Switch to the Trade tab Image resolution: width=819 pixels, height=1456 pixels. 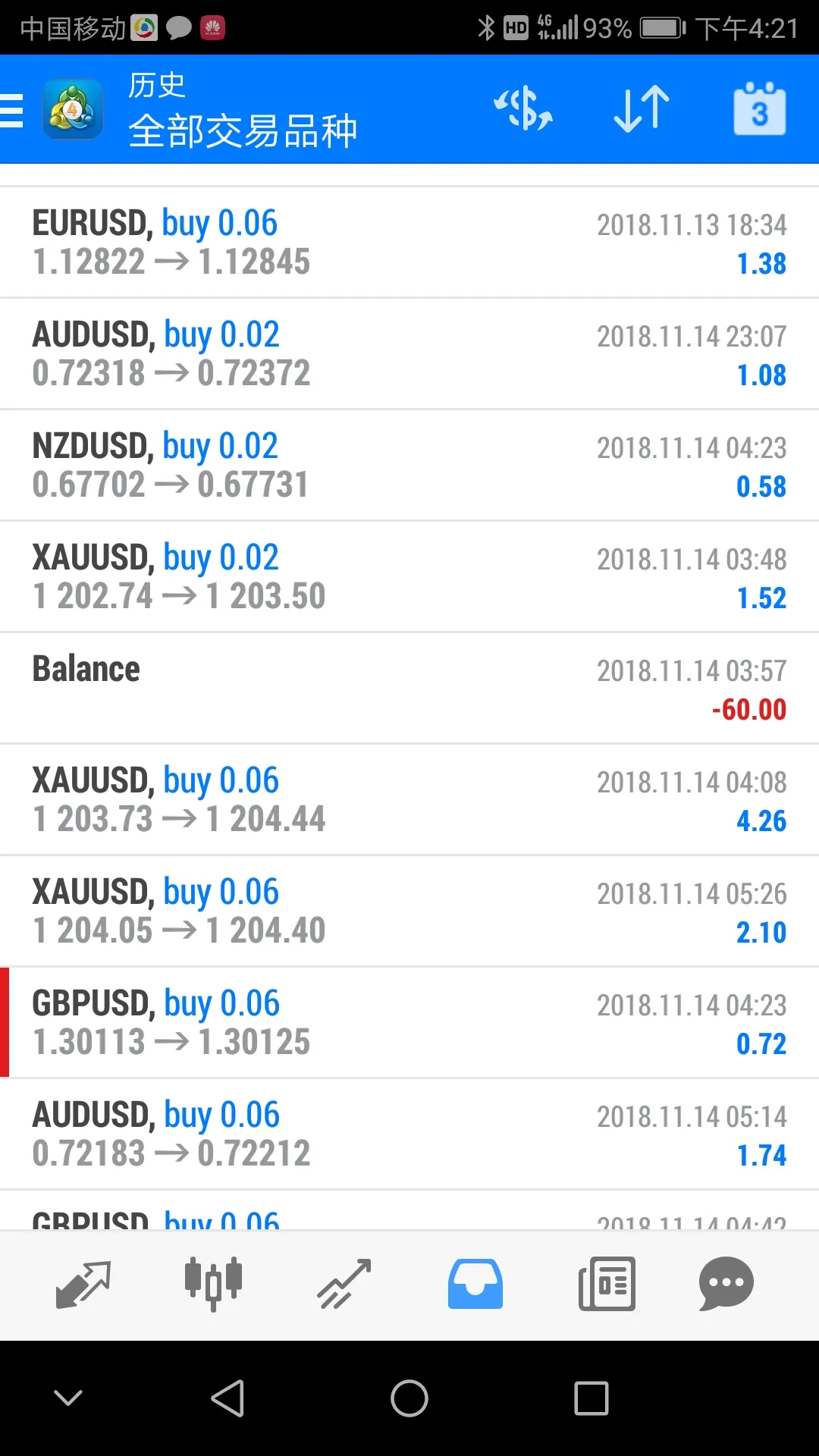(x=344, y=1285)
